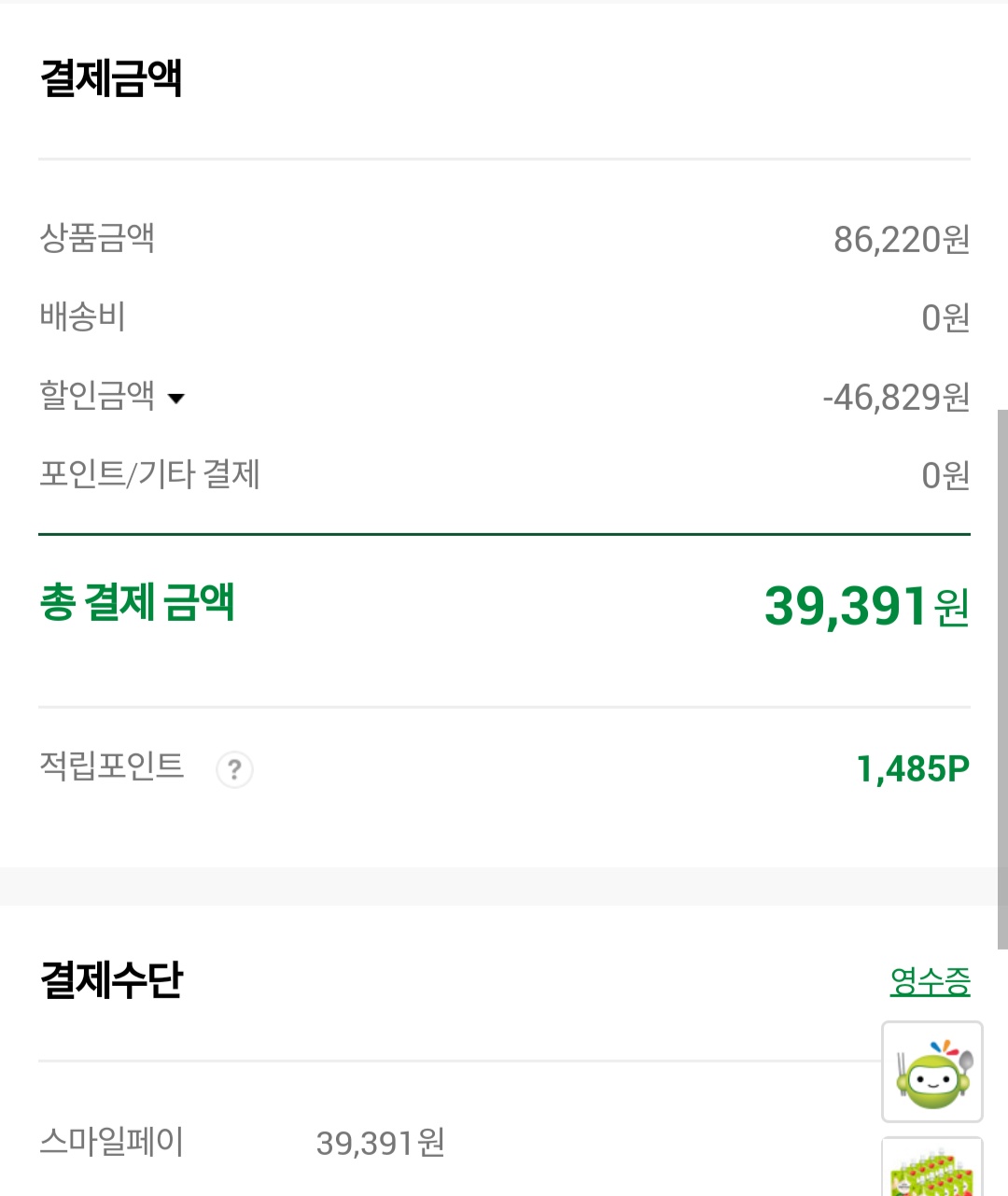Open the 적립포인트 help question mark
Viewport: 1008px width, 1196px height.
pyautogui.click(x=234, y=770)
